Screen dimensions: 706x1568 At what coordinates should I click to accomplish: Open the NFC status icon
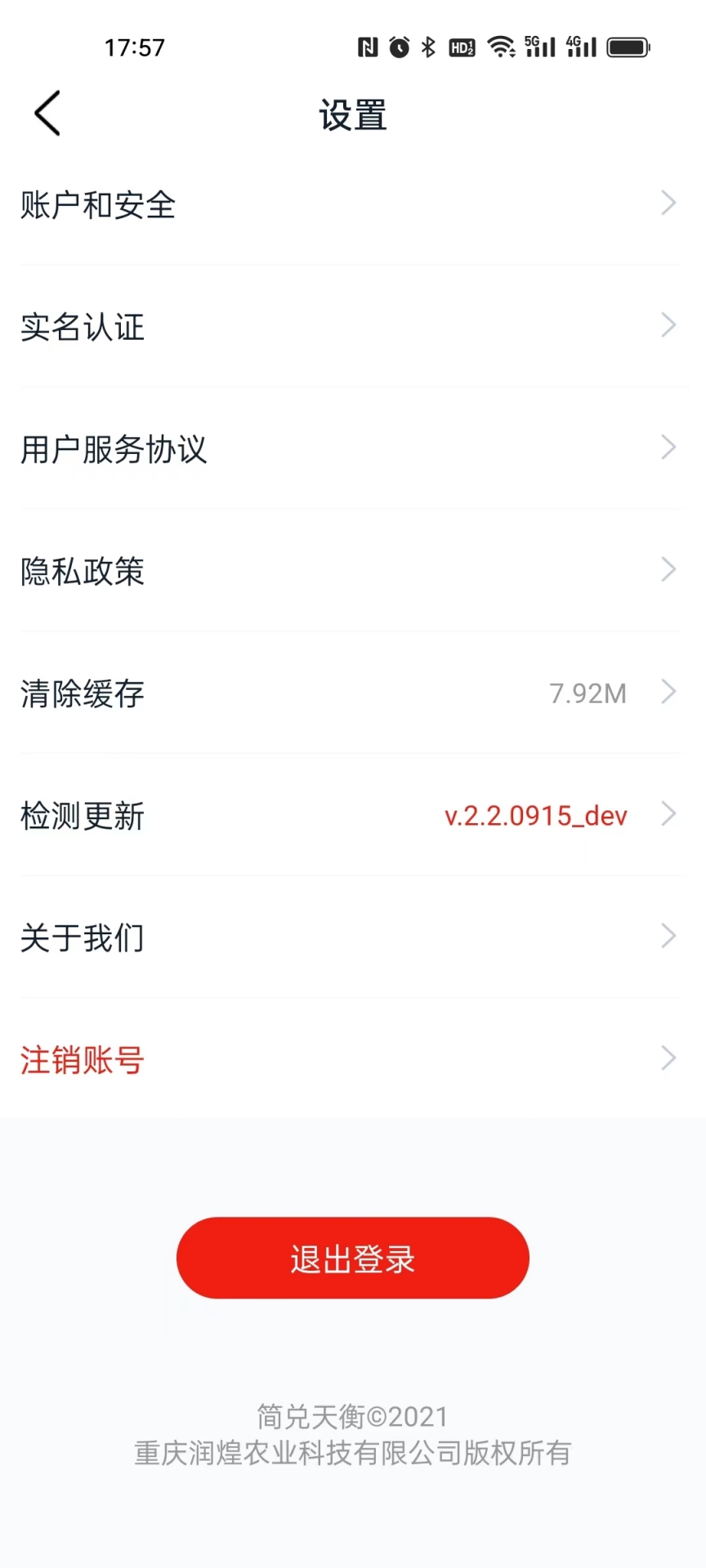(367, 47)
